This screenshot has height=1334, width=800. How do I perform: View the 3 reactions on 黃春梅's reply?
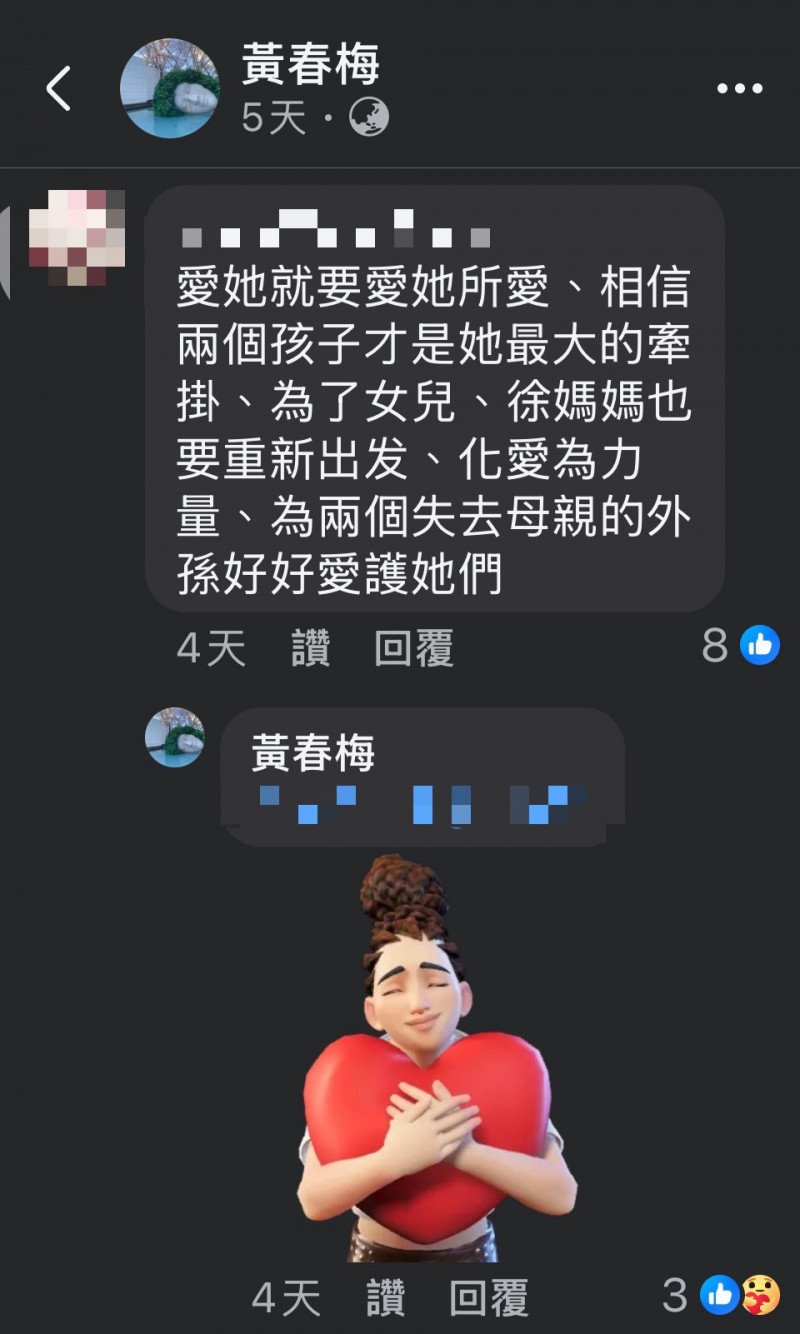721,1296
